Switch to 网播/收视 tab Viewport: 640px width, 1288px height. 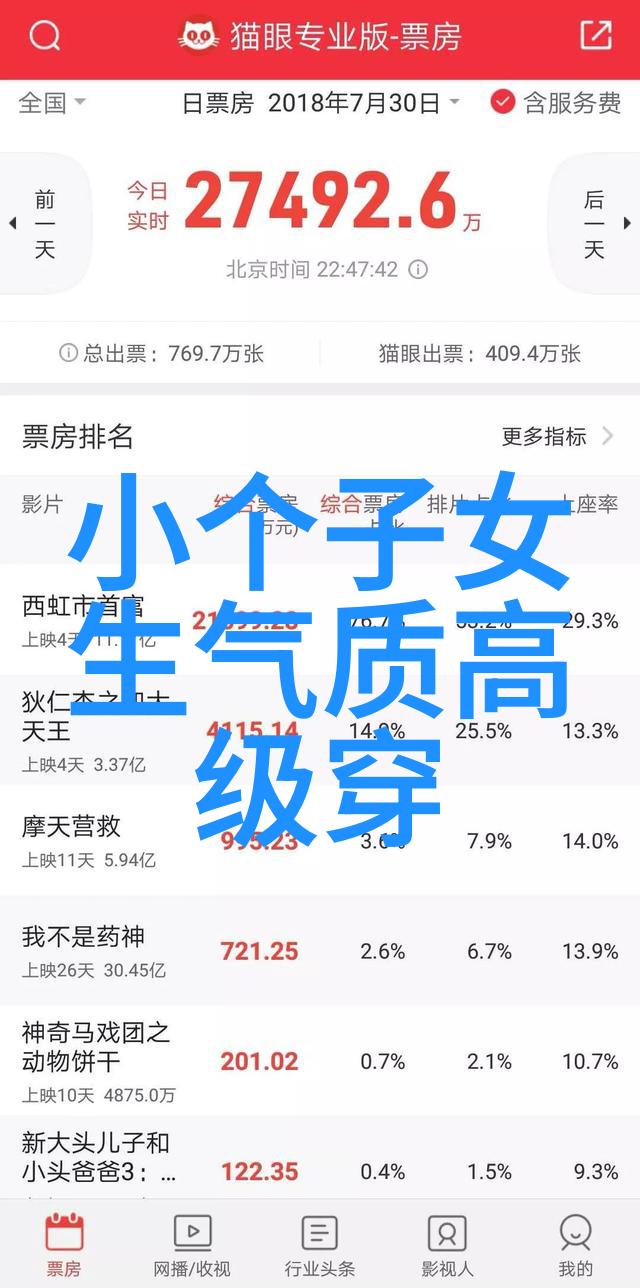click(192, 1244)
